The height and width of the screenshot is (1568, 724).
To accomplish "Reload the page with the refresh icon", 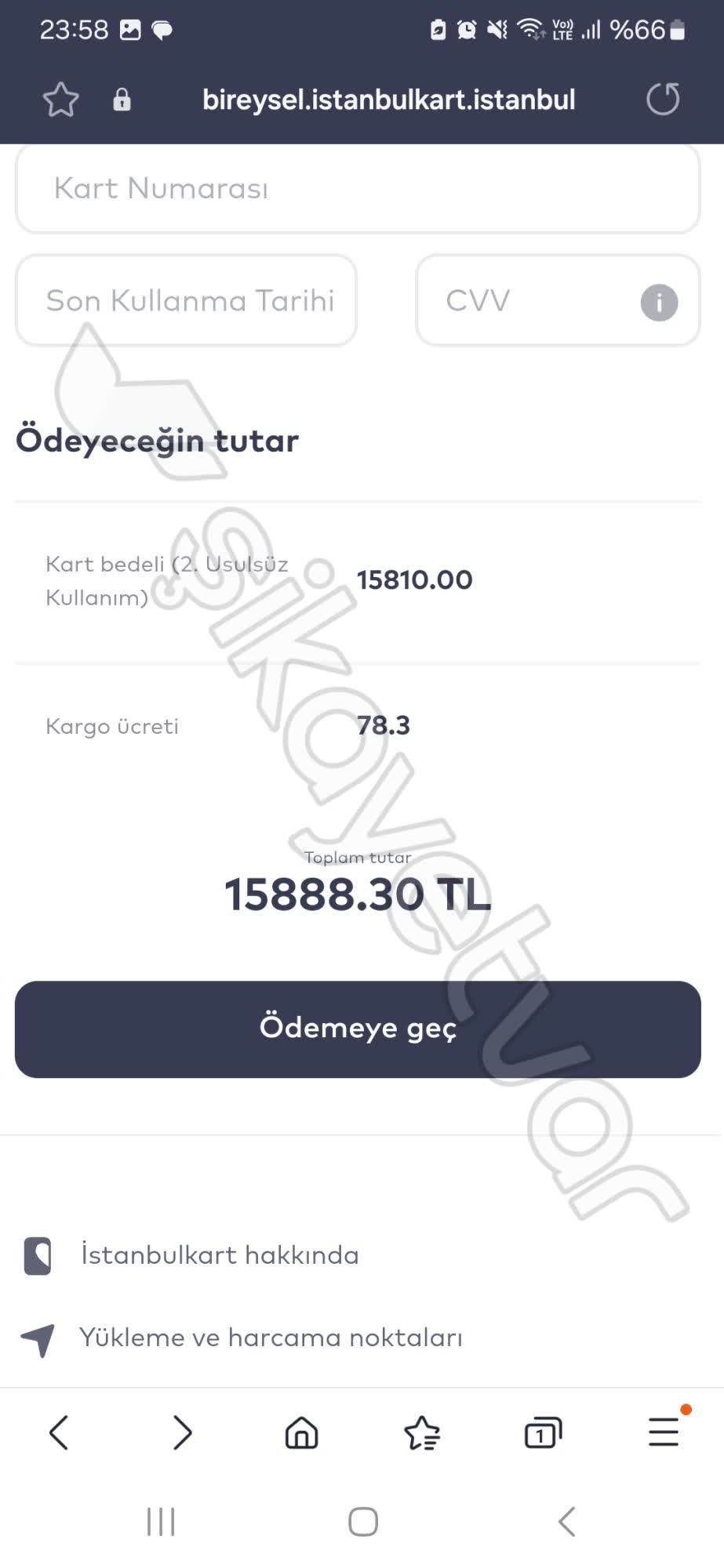I will 664,99.
